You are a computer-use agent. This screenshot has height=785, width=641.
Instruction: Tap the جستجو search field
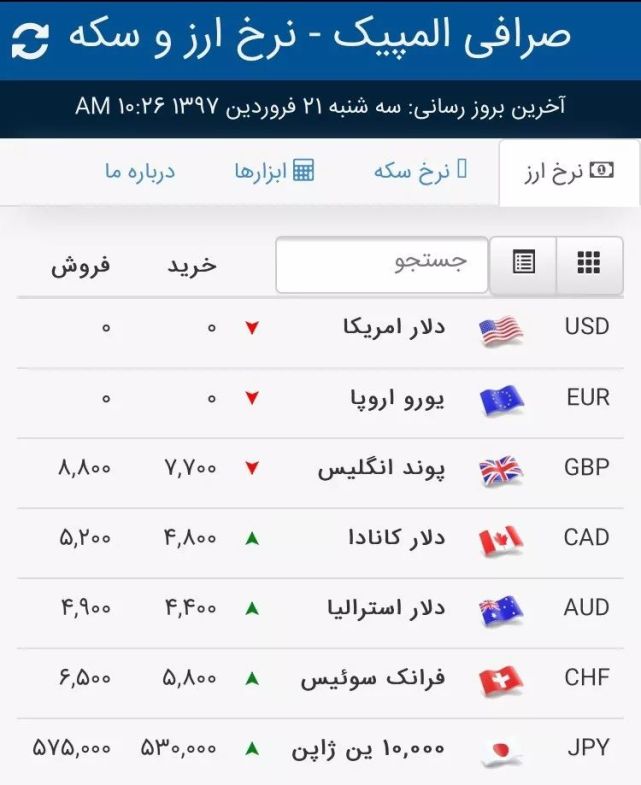point(382,264)
